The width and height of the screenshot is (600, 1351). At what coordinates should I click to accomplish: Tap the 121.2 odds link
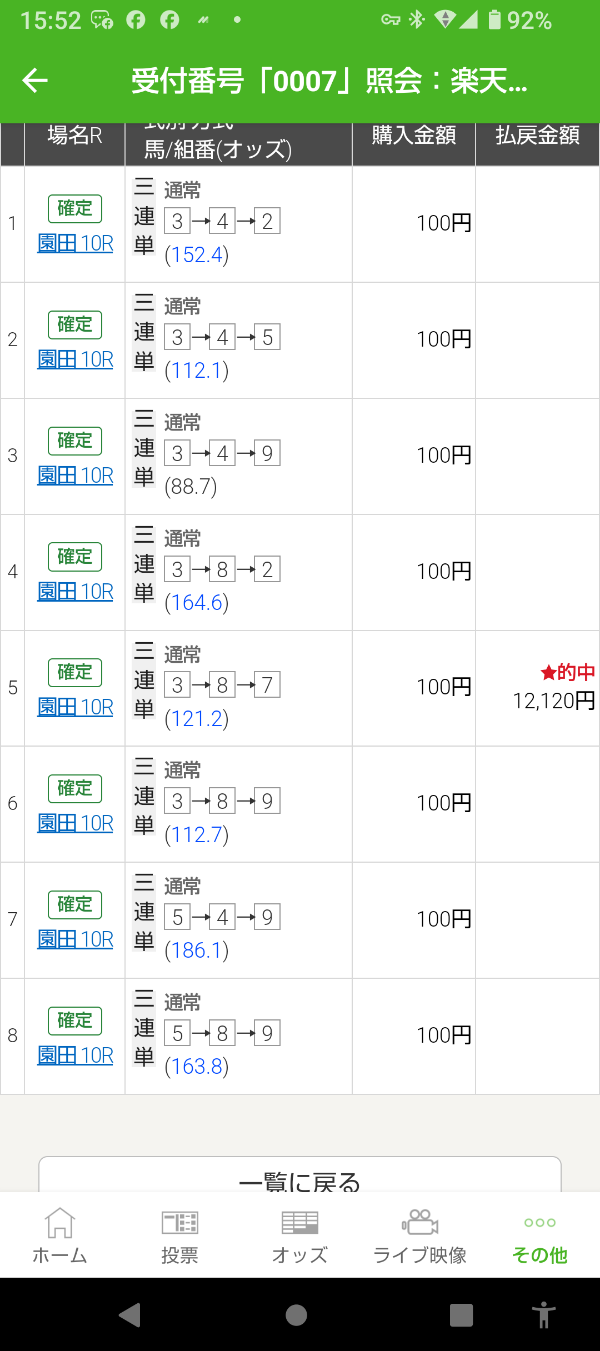coord(196,719)
